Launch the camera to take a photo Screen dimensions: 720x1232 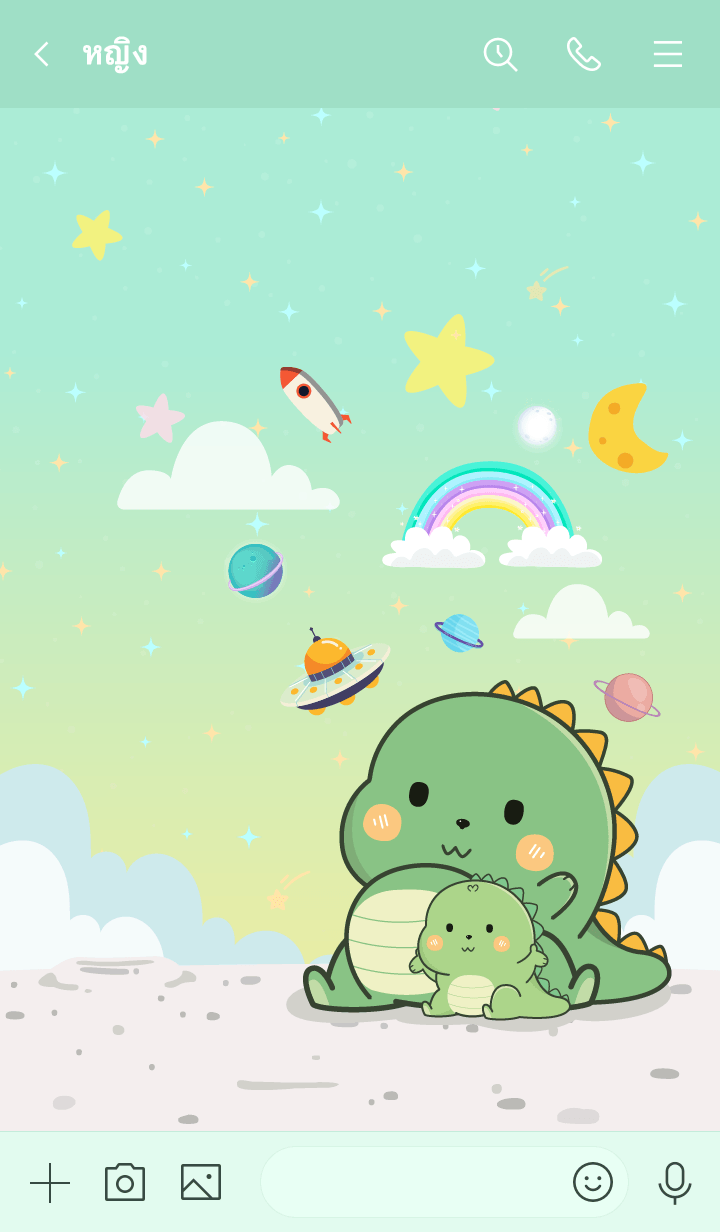(125, 1182)
